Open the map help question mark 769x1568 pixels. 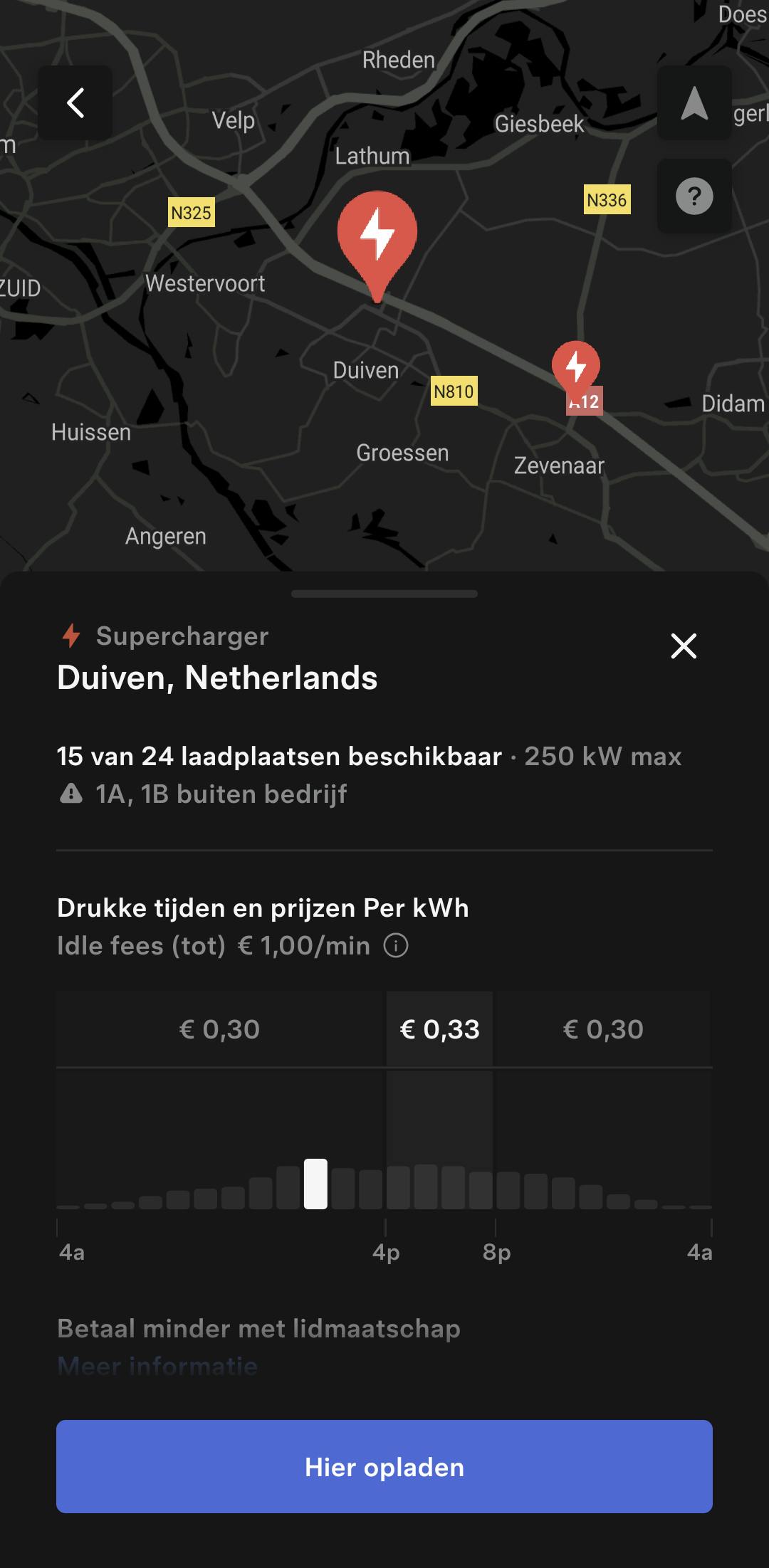(694, 196)
